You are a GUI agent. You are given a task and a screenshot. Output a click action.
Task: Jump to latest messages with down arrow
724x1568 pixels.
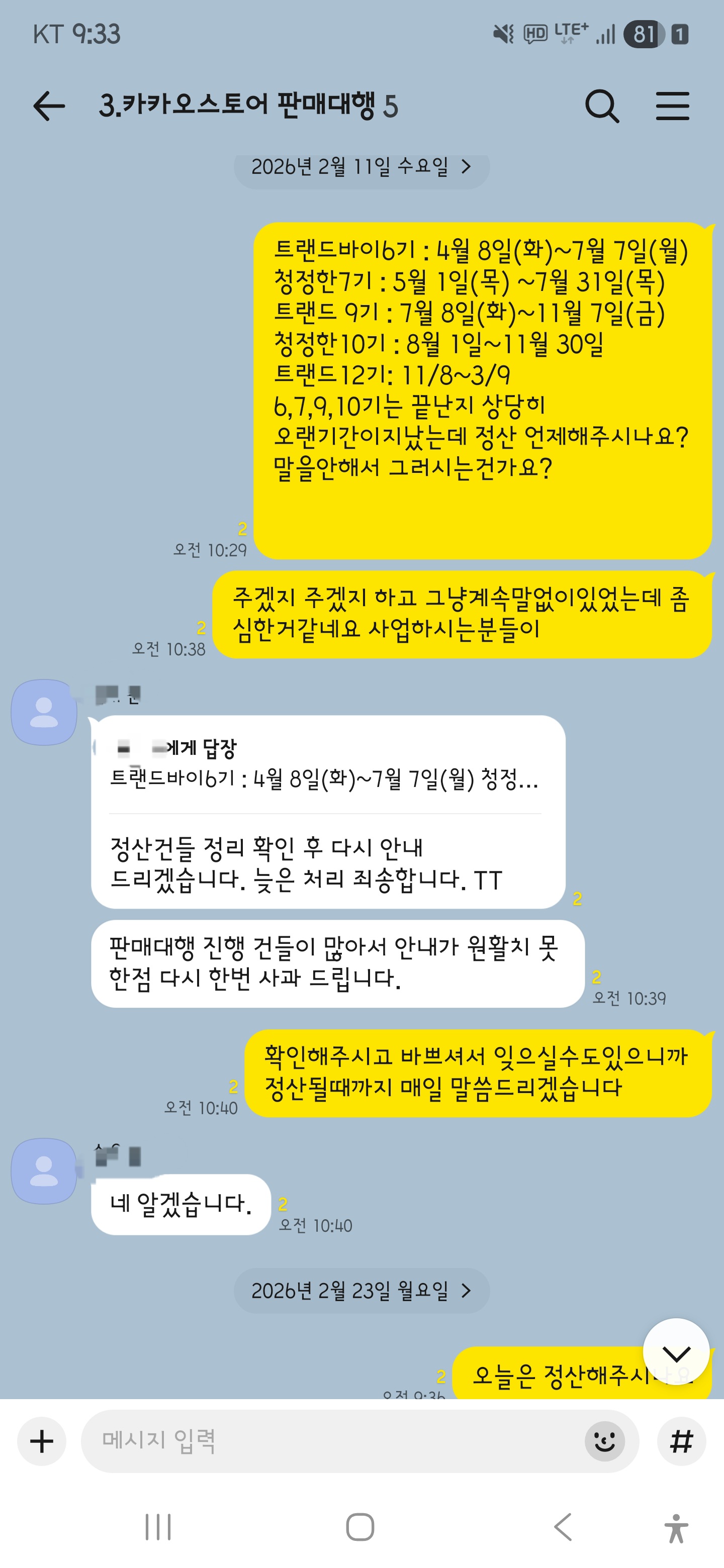[676, 1352]
